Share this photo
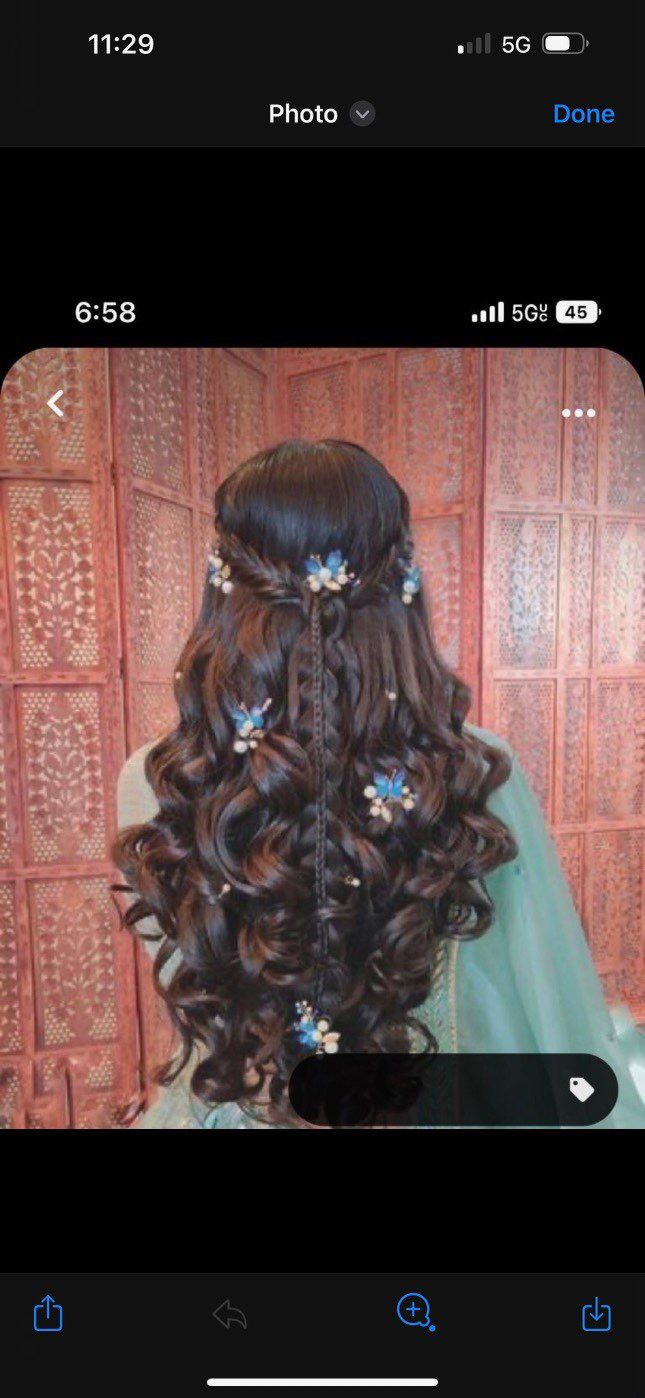This screenshot has height=1398, width=645. pos(48,1313)
